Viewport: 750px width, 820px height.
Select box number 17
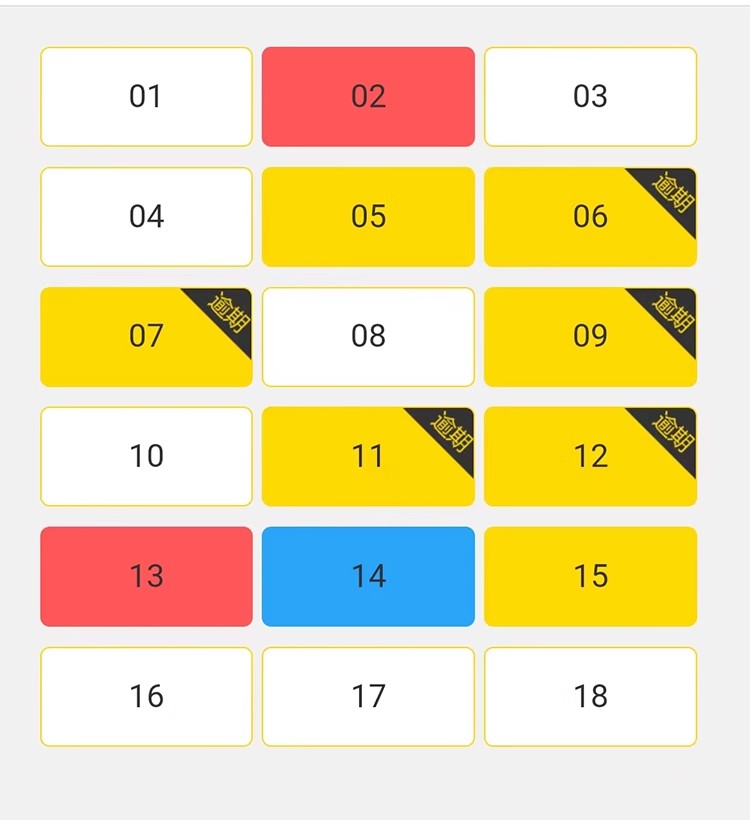[368, 697]
